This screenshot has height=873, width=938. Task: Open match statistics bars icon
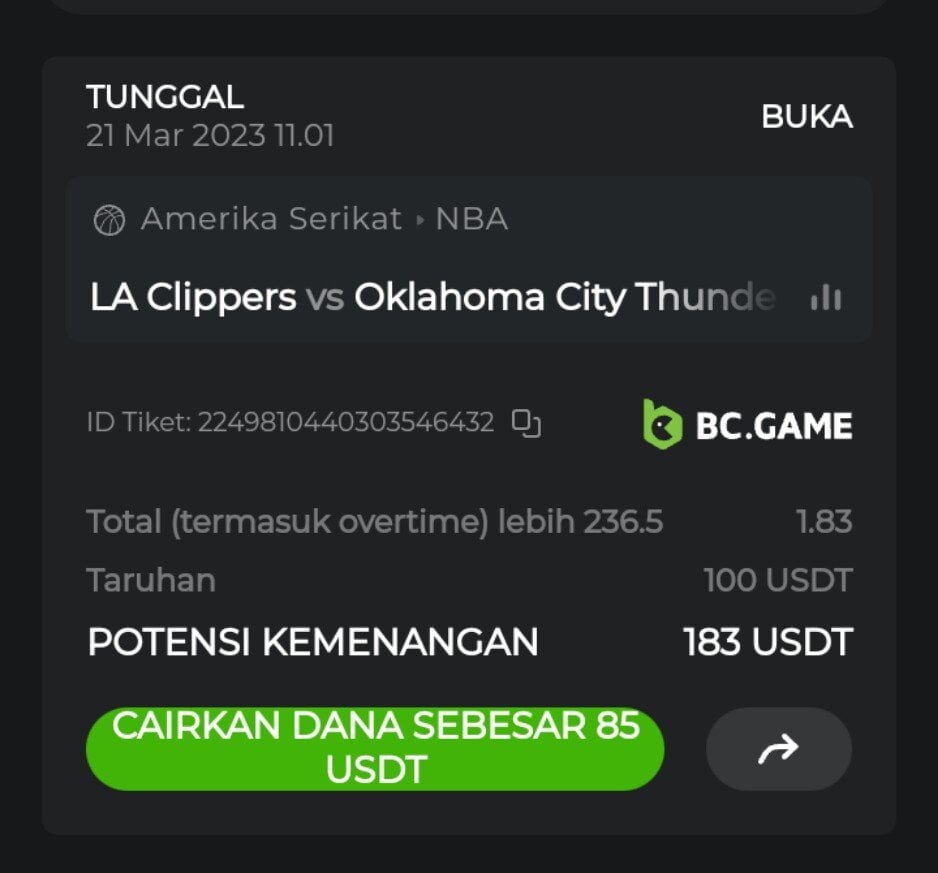pos(825,297)
